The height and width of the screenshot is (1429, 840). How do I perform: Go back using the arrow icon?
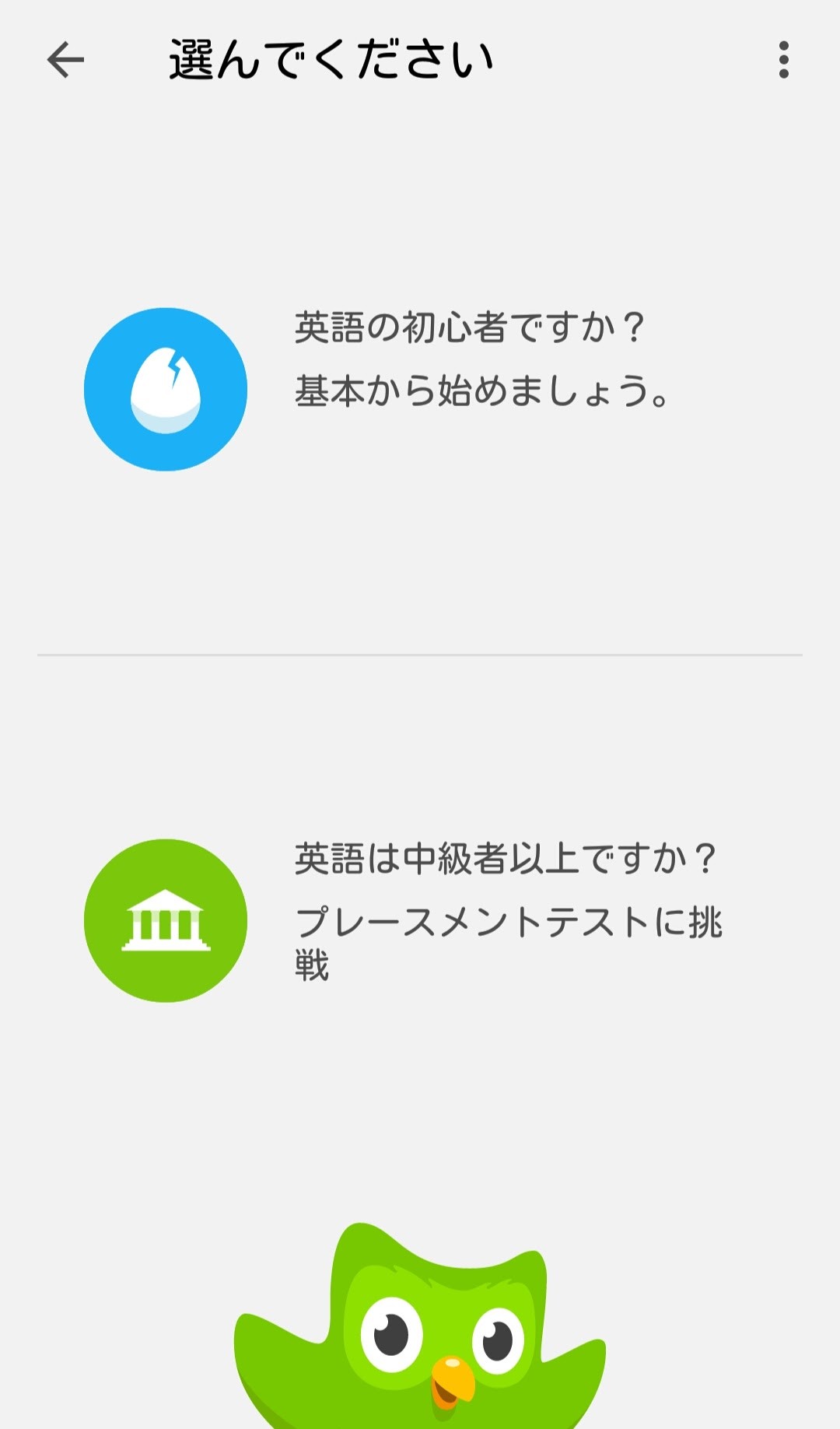pyautogui.click(x=65, y=60)
